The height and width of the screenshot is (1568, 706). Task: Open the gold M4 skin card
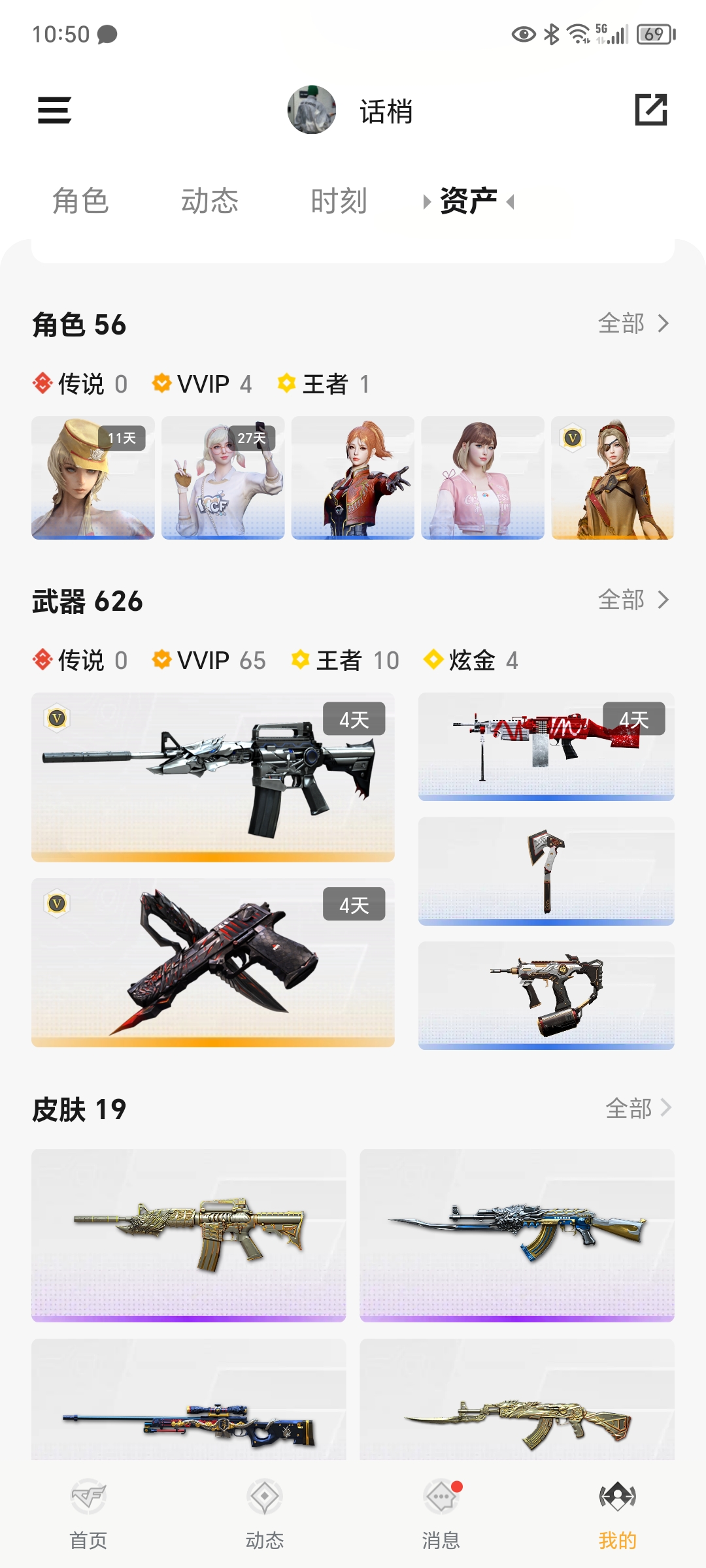click(189, 1235)
